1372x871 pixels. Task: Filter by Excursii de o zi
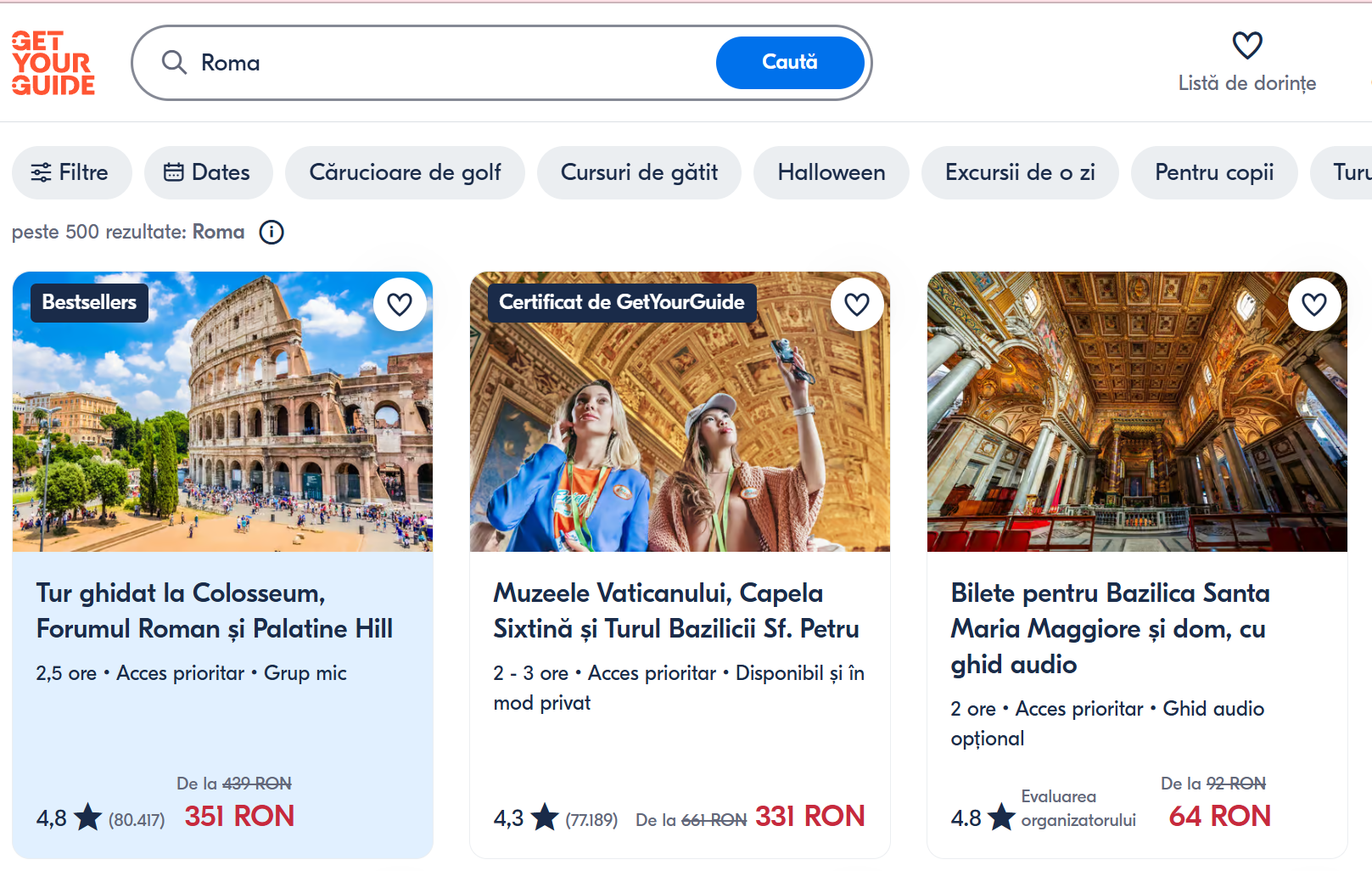coord(1019,172)
